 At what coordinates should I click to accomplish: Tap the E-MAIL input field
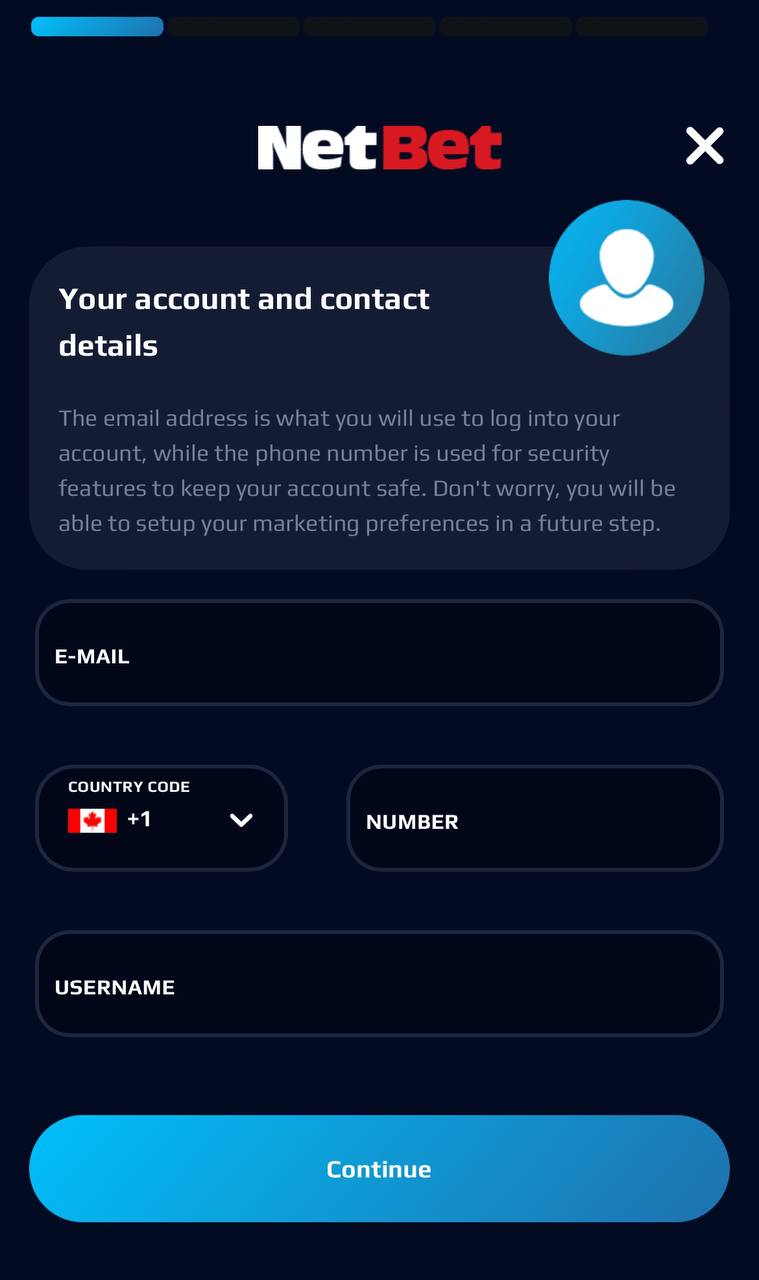click(379, 653)
